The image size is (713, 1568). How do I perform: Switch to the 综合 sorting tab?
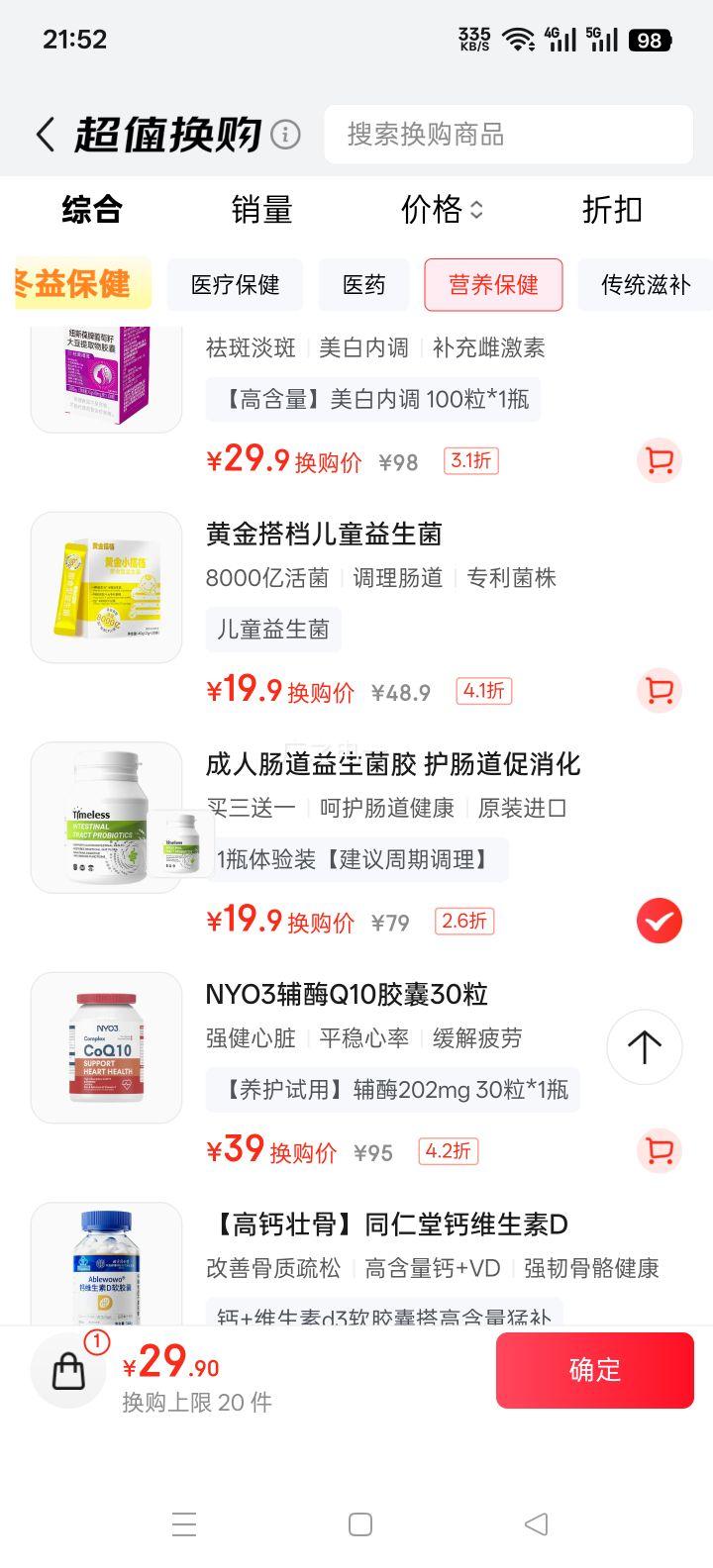point(92,210)
